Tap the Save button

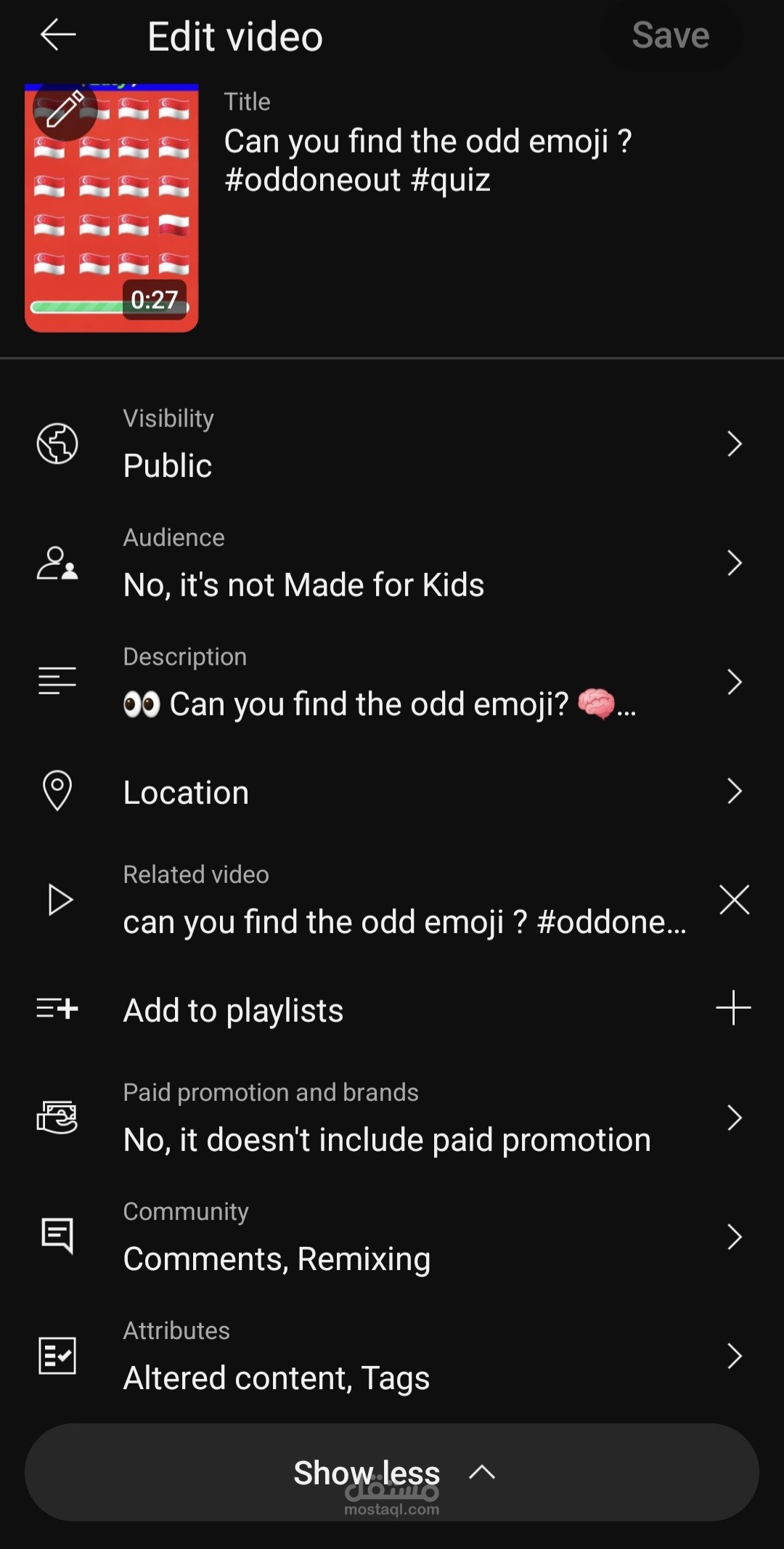point(670,35)
